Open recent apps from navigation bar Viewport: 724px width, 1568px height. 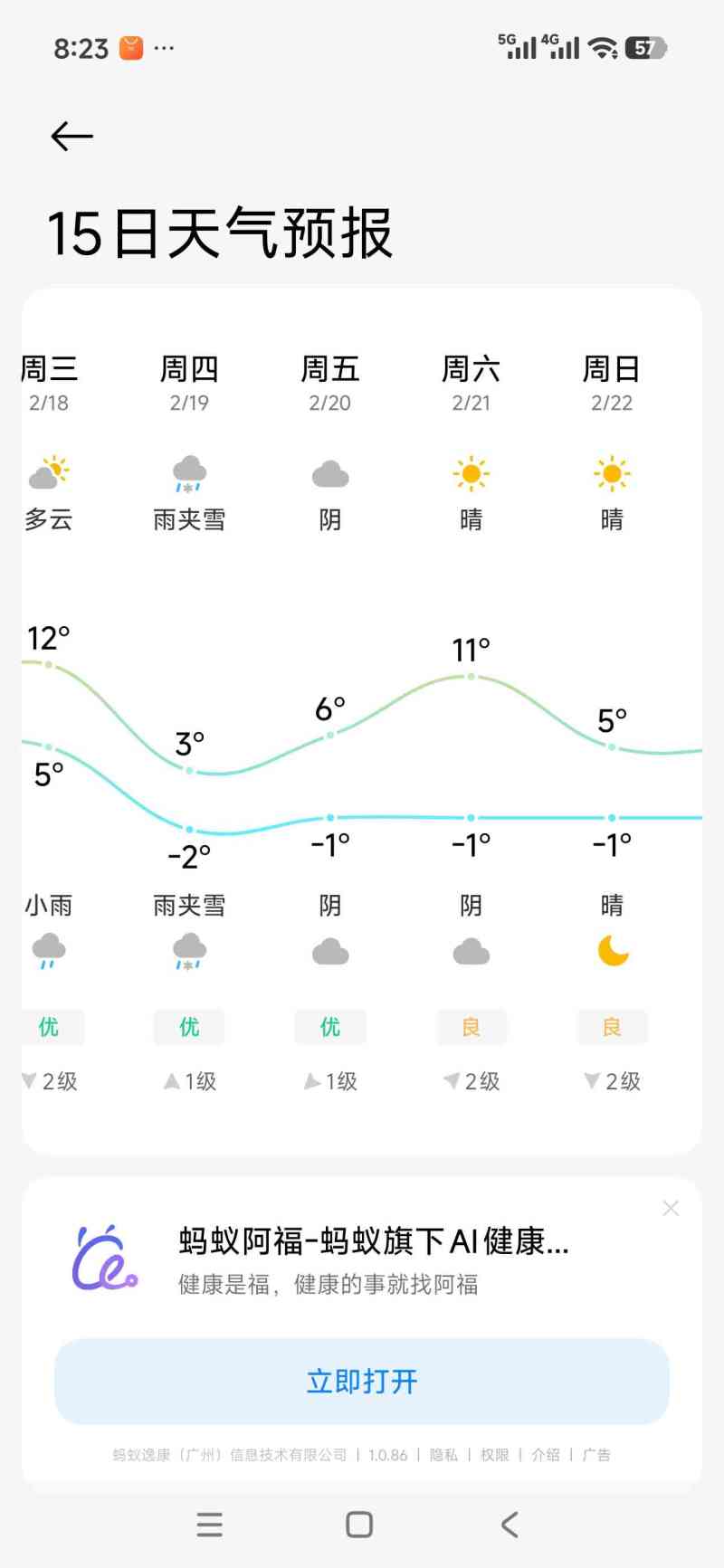pyautogui.click(x=210, y=1525)
